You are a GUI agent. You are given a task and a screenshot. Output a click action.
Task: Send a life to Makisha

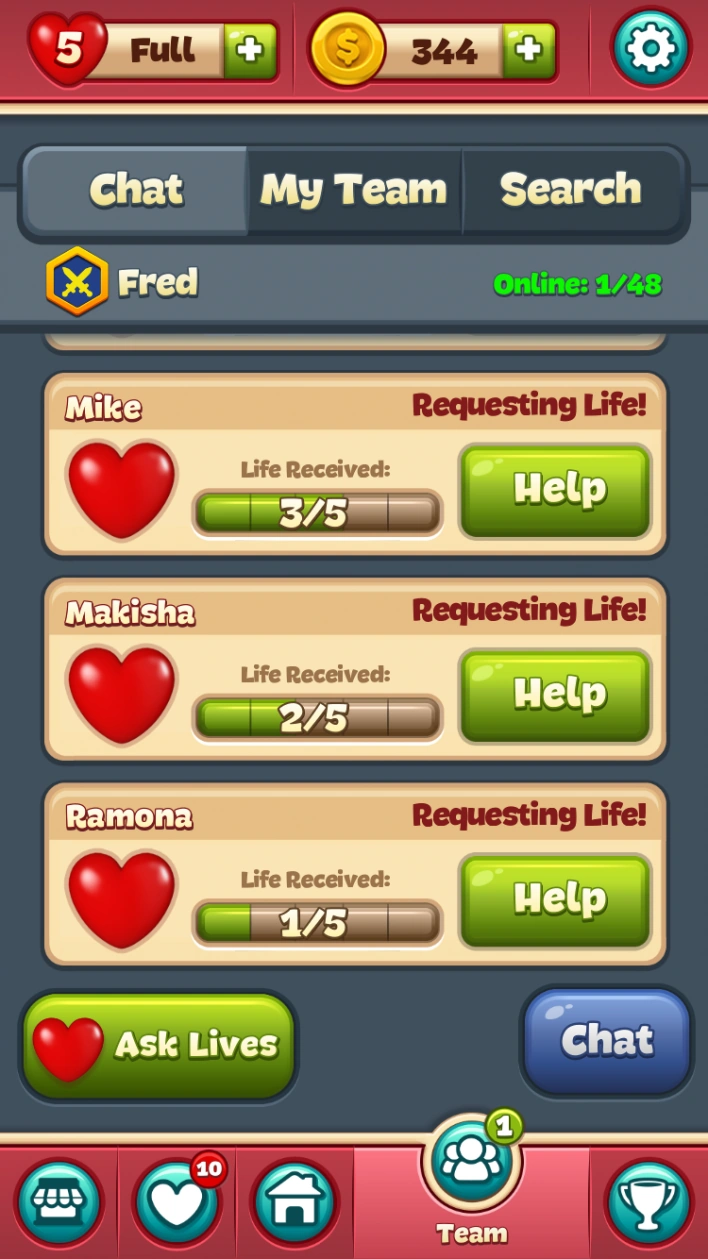pyautogui.click(x=556, y=695)
